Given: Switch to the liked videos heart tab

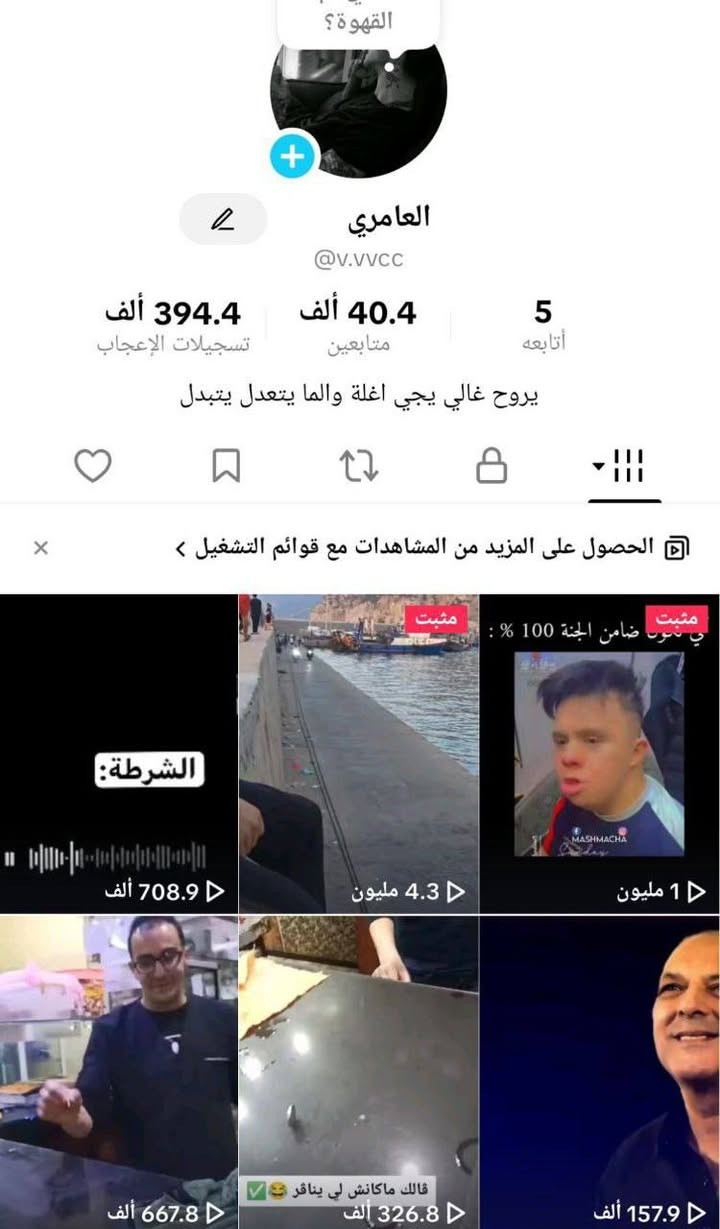Looking at the screenshot, I should click(93, 466).
